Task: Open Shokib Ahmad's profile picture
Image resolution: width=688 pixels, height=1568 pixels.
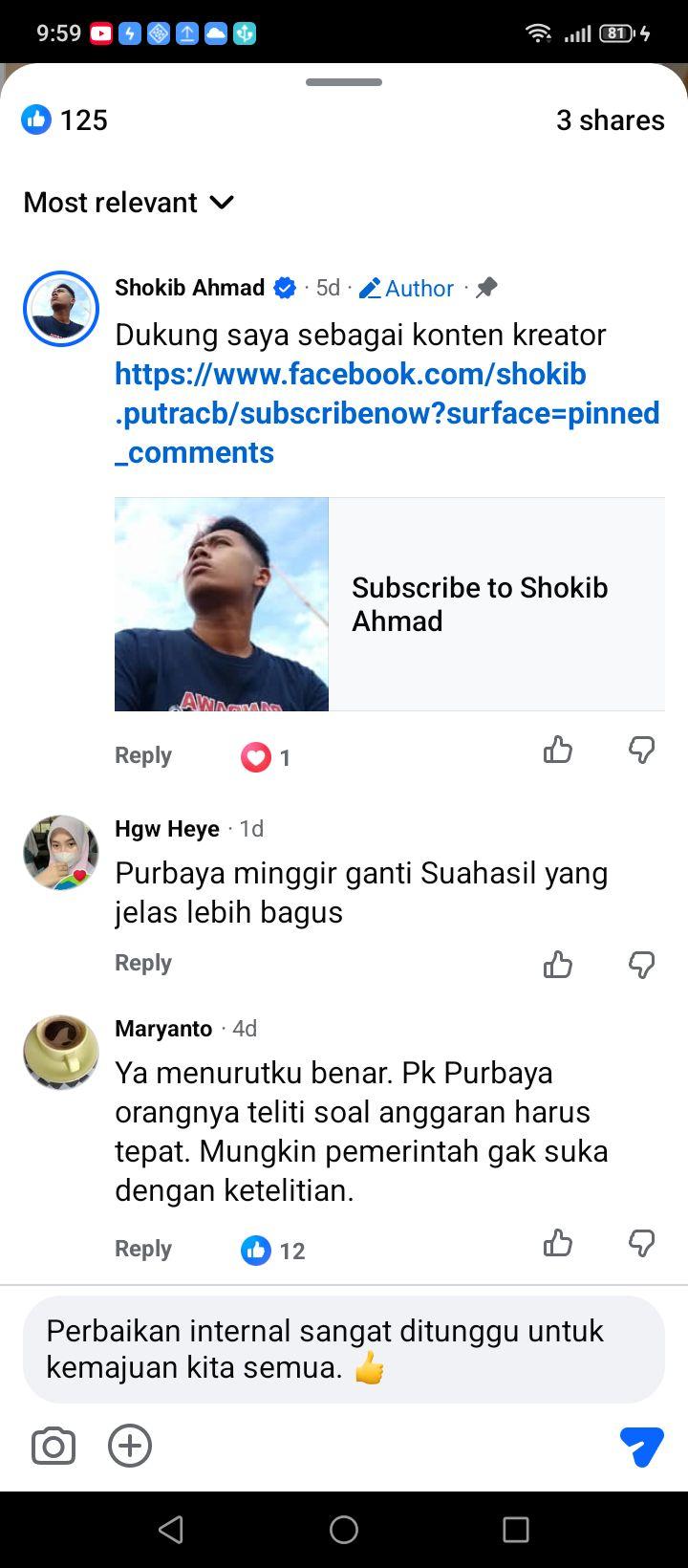Action: click(x=61, y=309)
